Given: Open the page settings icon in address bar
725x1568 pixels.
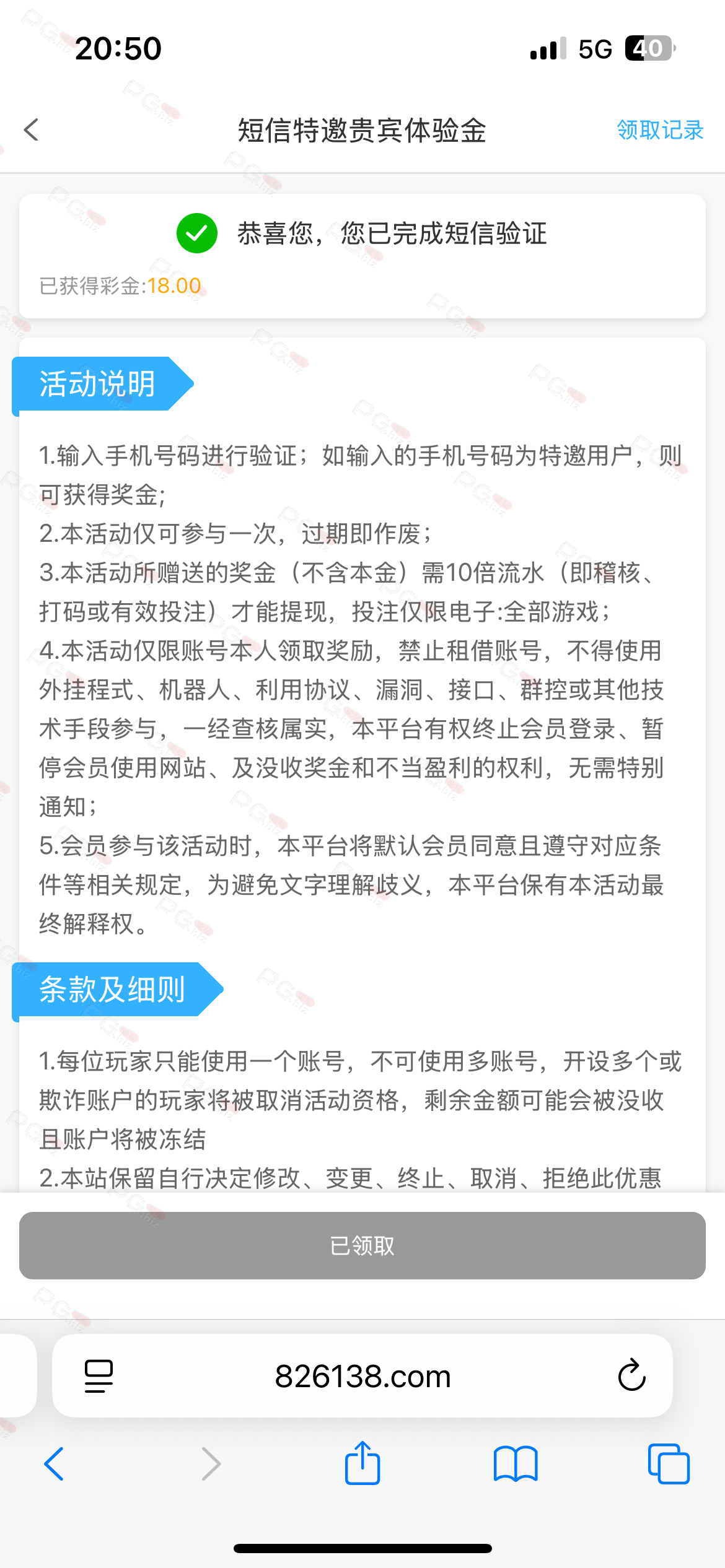Looking at the screenshot, I should point(99,1376).
